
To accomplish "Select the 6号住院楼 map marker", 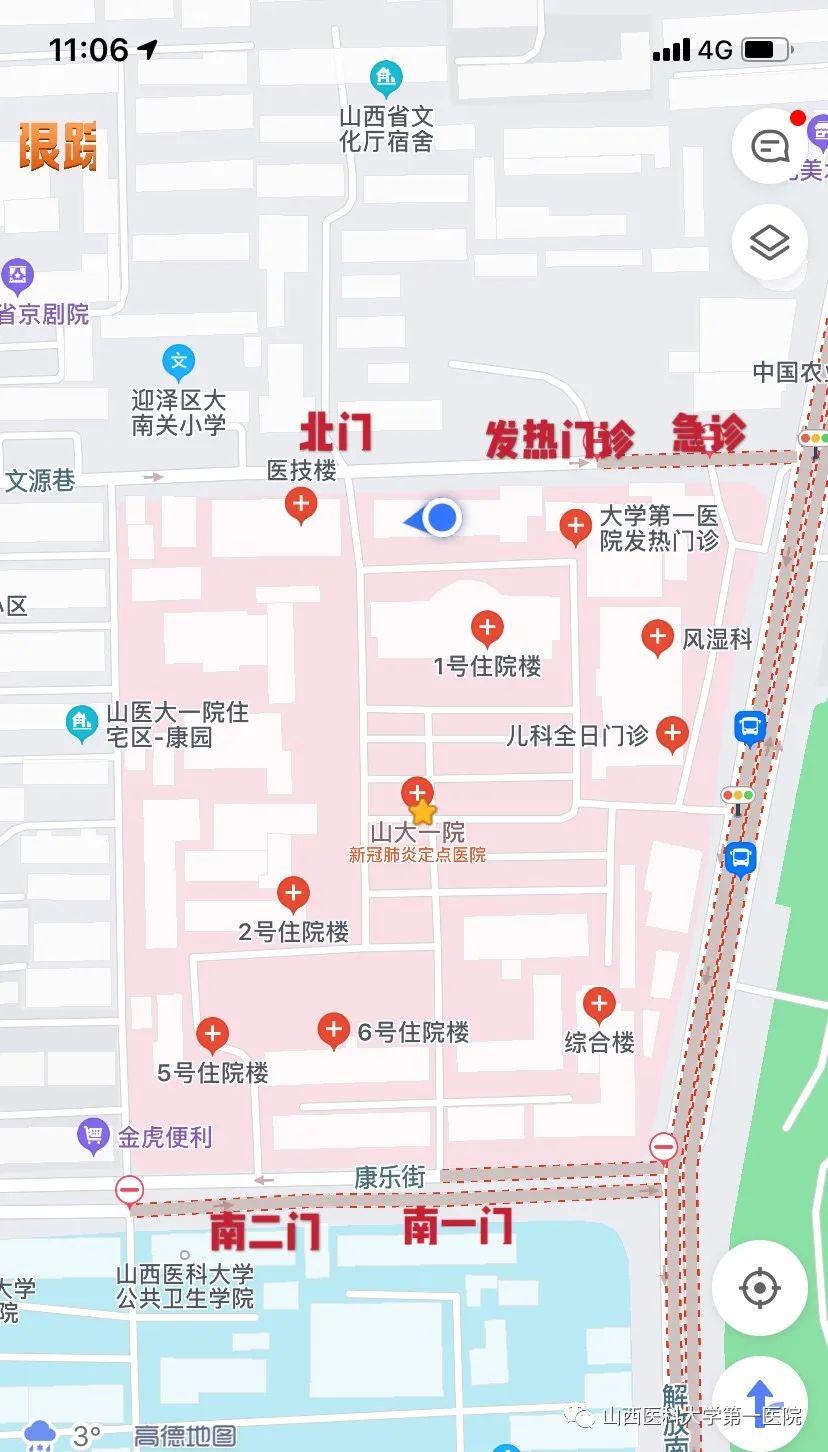I will coord(333,1030).
